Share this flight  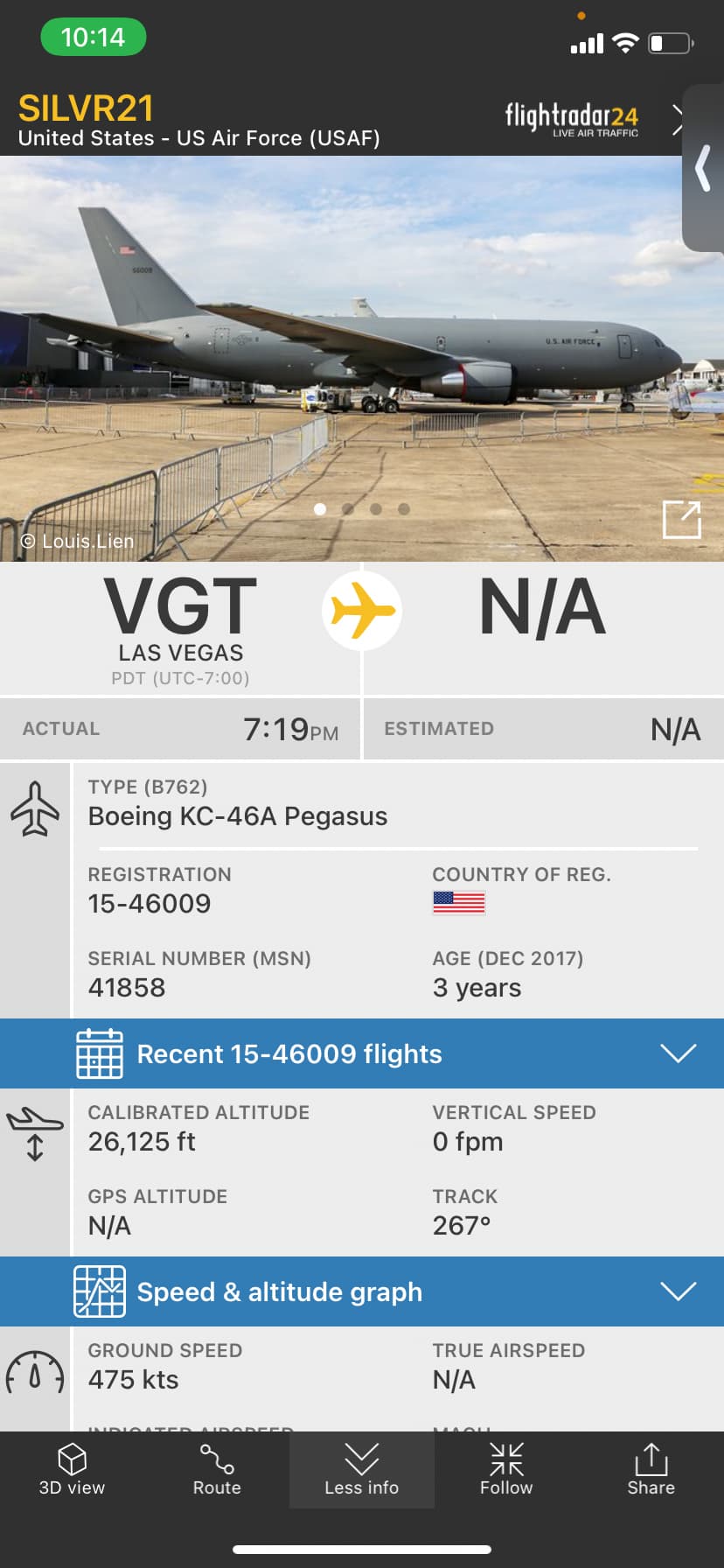651,1470
